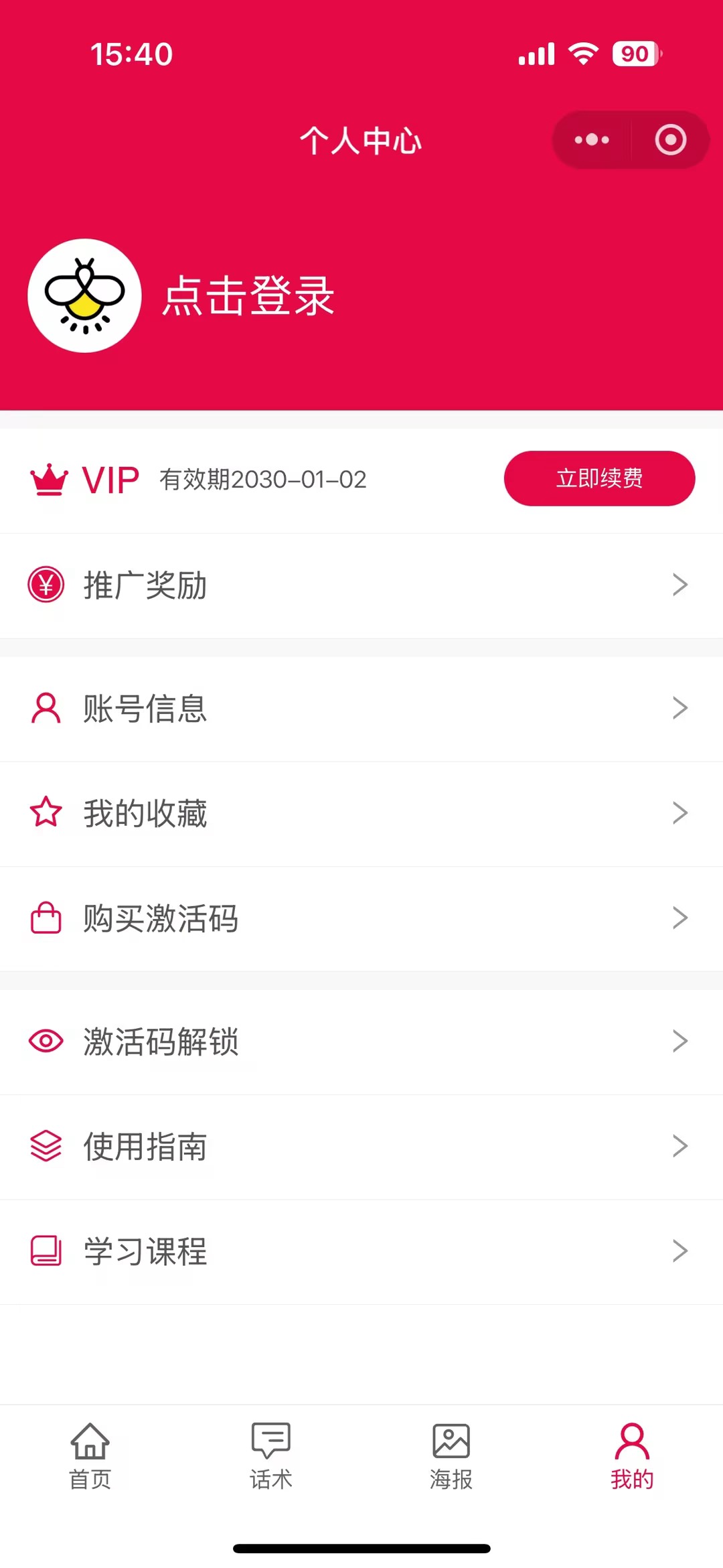Image resolution: width=723 pixels, height=1568 pixels.
Task: Tap 点击登录 to log in
Action: [248, 296]
